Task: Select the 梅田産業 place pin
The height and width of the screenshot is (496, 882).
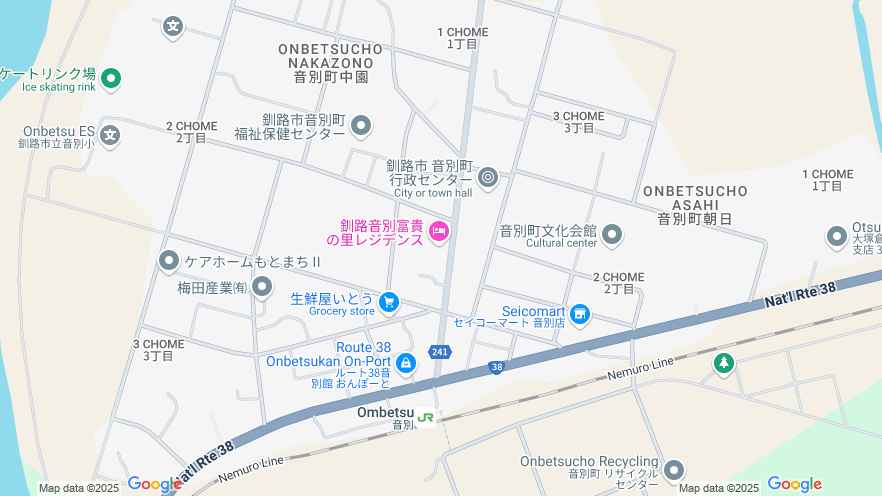Action: point(262,288)
